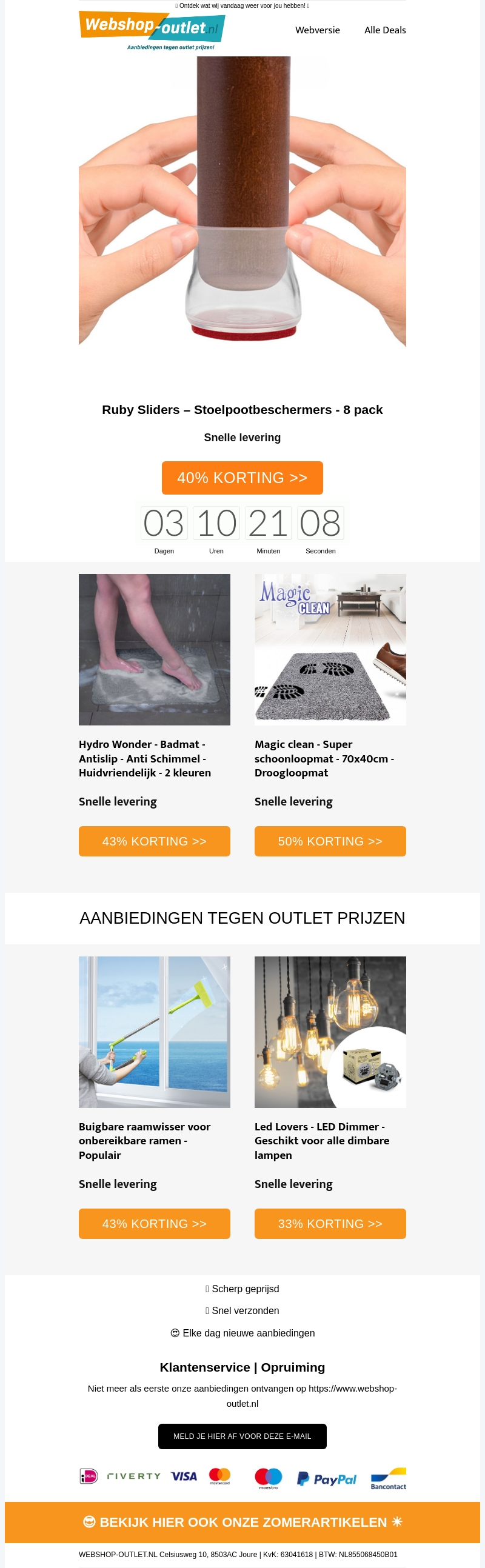Image resolution: width=485 pixels, height=1568 pixels.
Task: Tap the 33% KORTING button
Action: (330, 1224)
